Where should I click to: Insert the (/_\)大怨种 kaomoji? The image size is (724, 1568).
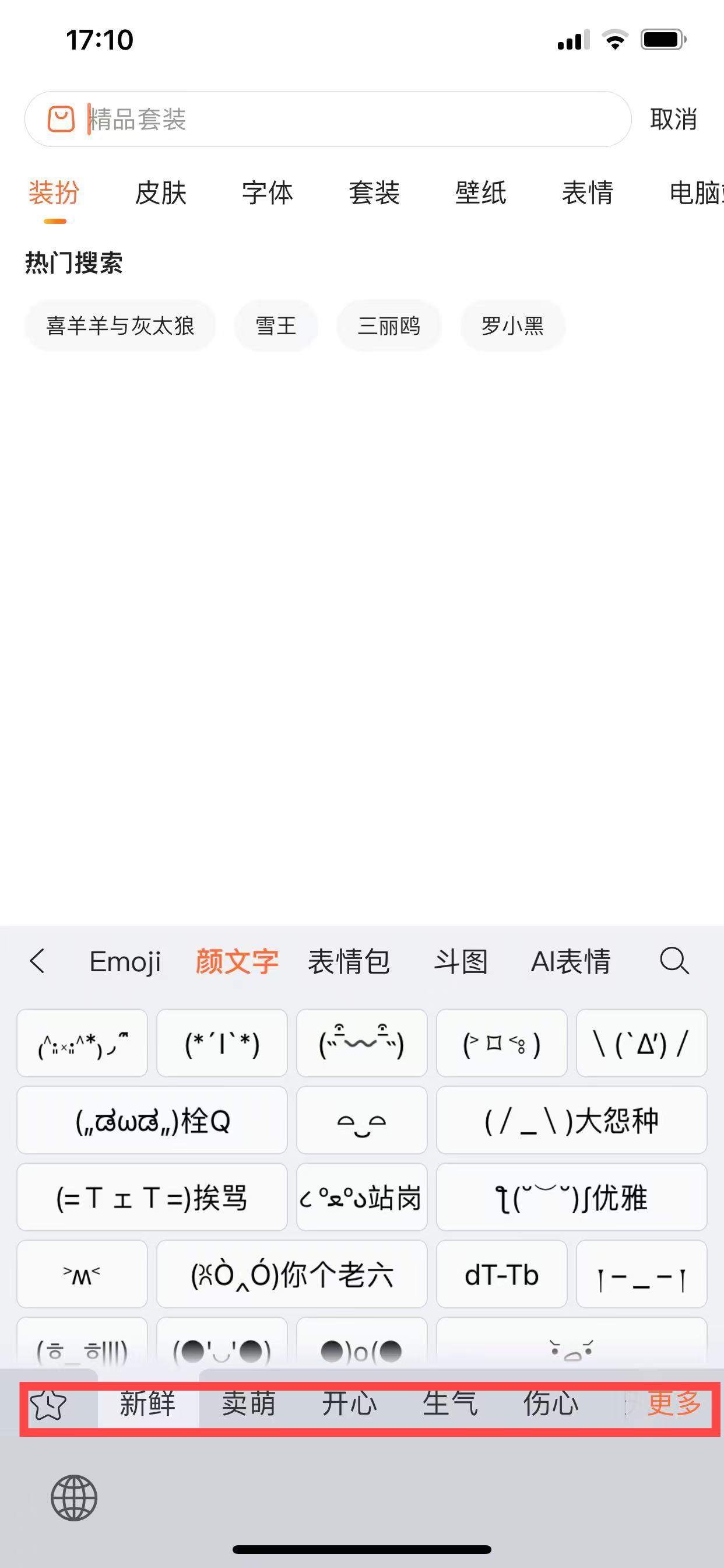click(x=571, y=1121)
